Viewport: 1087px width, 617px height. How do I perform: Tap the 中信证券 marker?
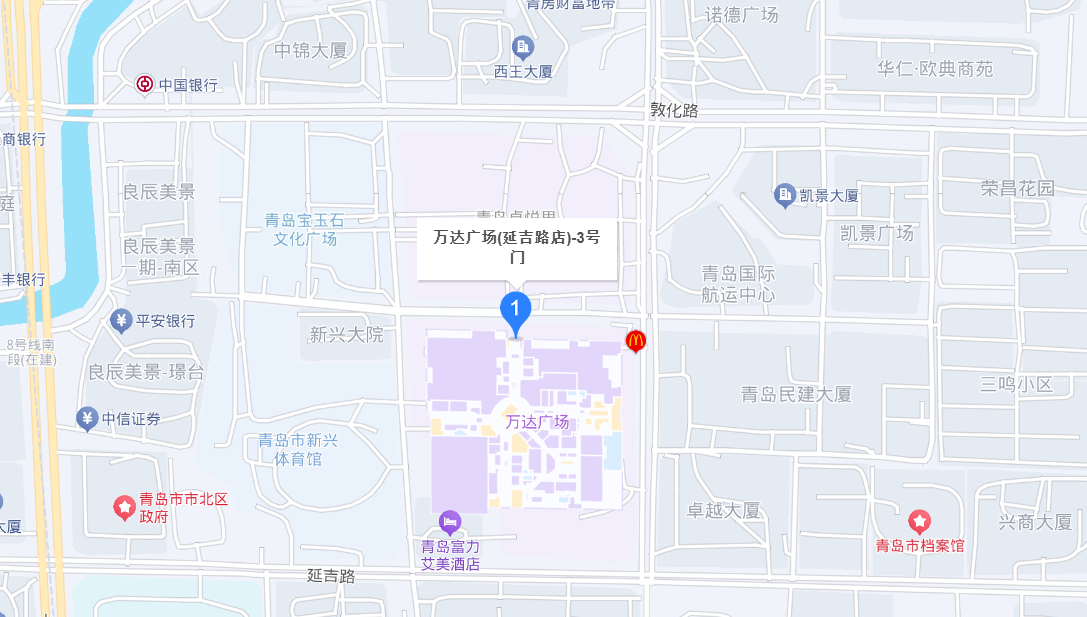88,419
